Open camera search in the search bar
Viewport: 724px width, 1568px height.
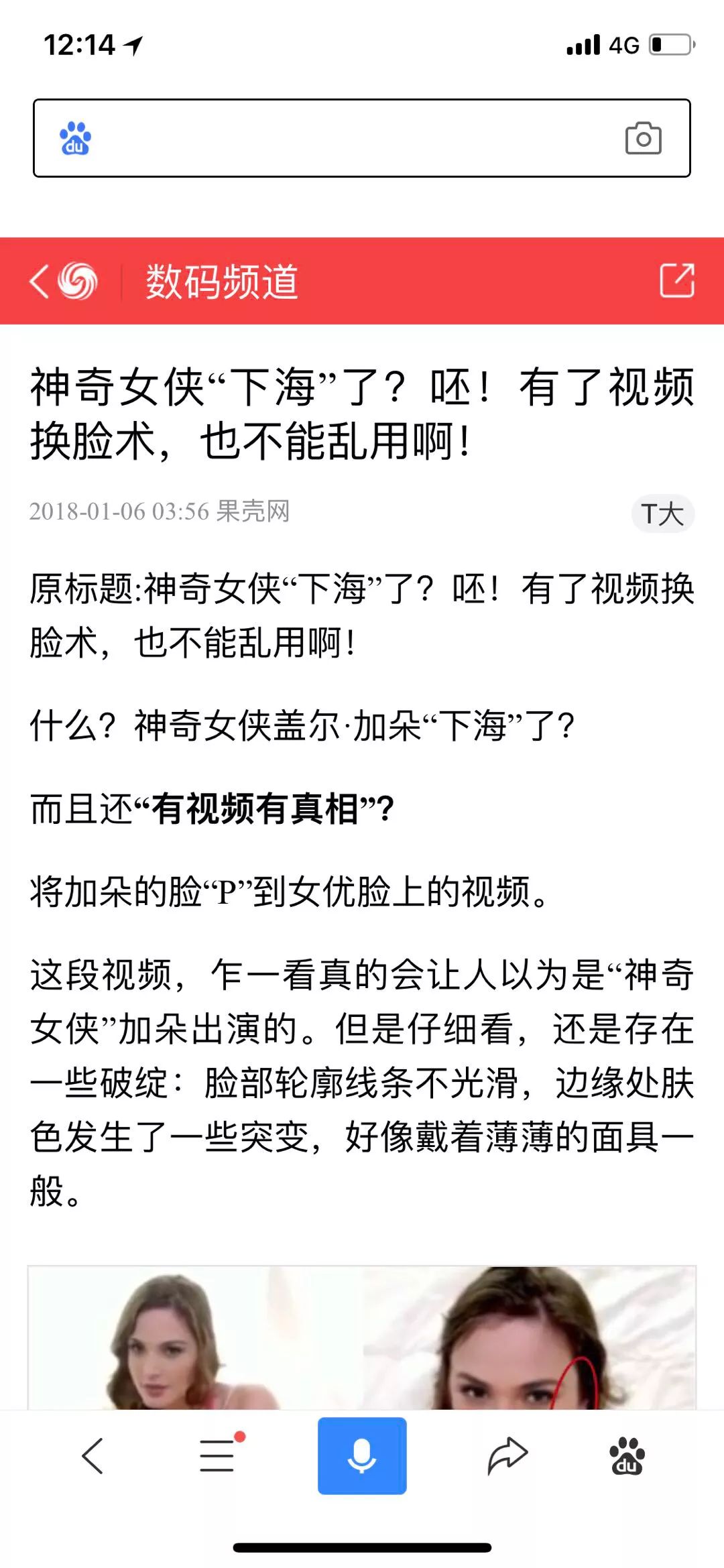[x=643, y=138]
